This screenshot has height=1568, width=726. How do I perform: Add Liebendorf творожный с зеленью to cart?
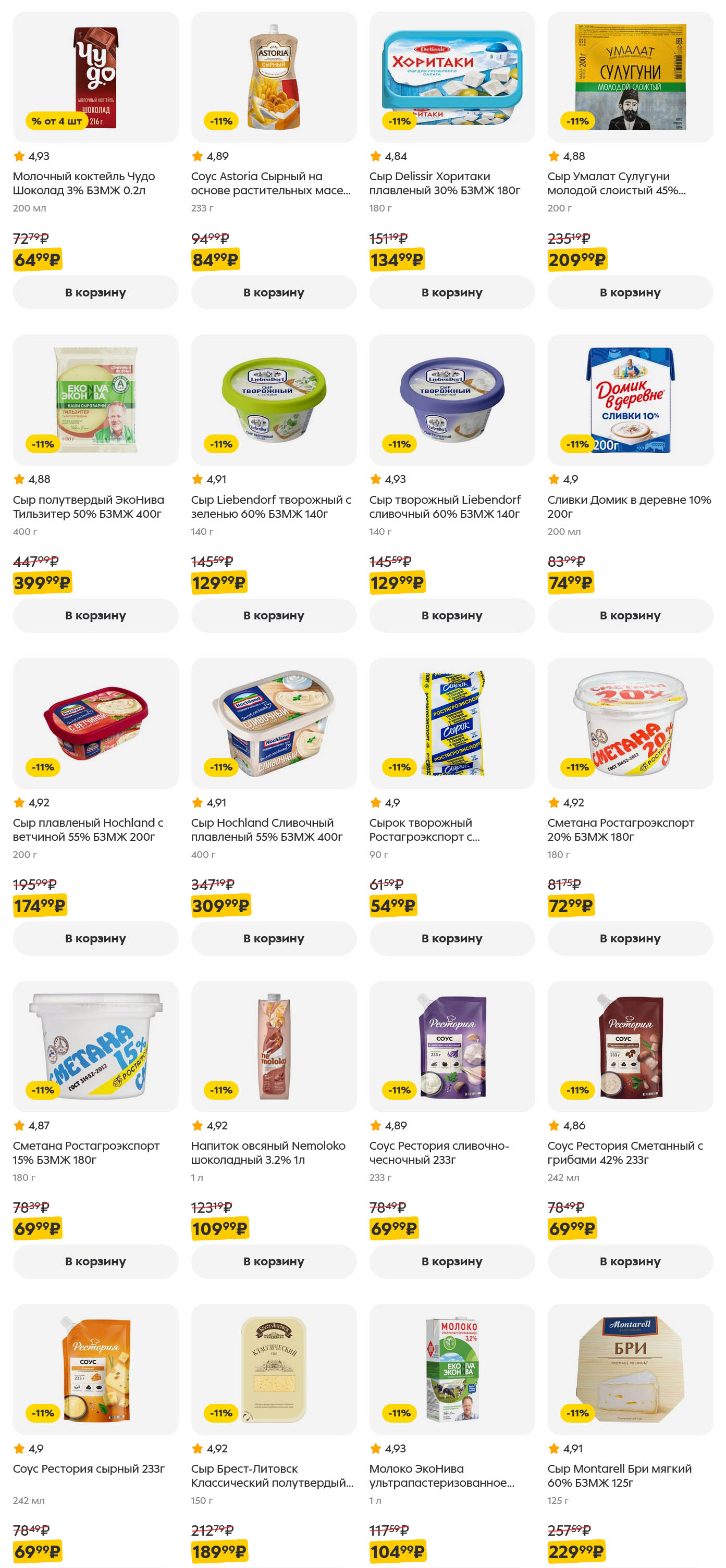click(274, 615)
